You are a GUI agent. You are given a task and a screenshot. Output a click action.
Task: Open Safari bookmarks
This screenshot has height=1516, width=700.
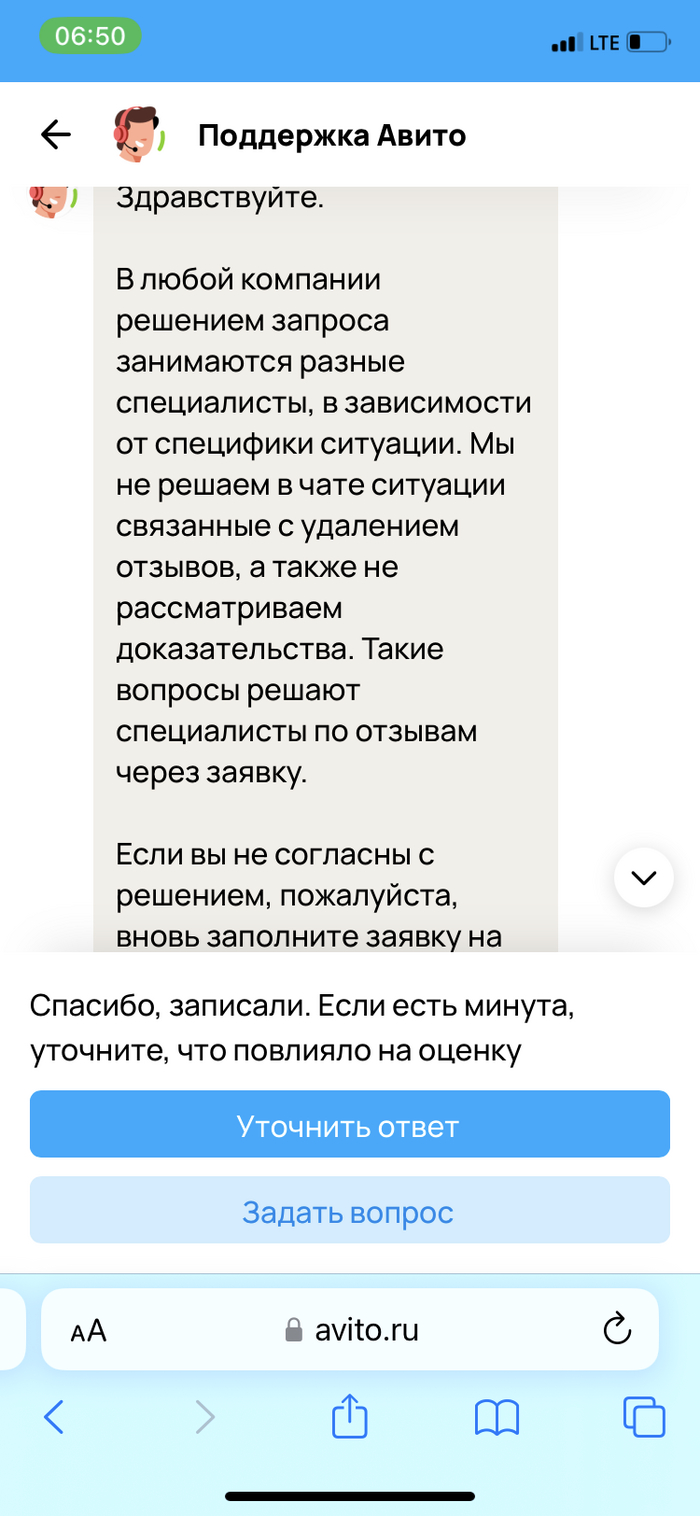pyautogui.click(x=497, y=1417)
